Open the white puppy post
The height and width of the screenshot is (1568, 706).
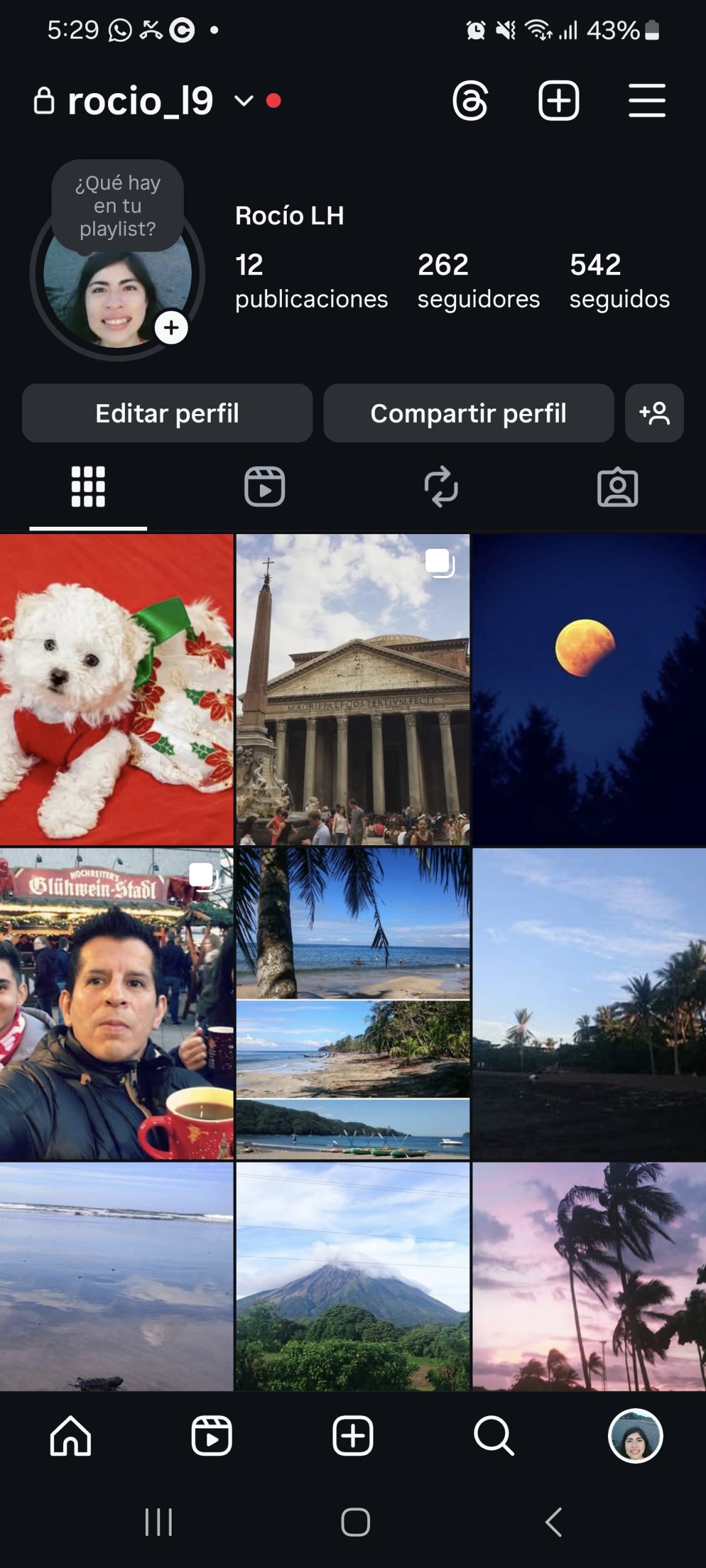pos(116,690)
